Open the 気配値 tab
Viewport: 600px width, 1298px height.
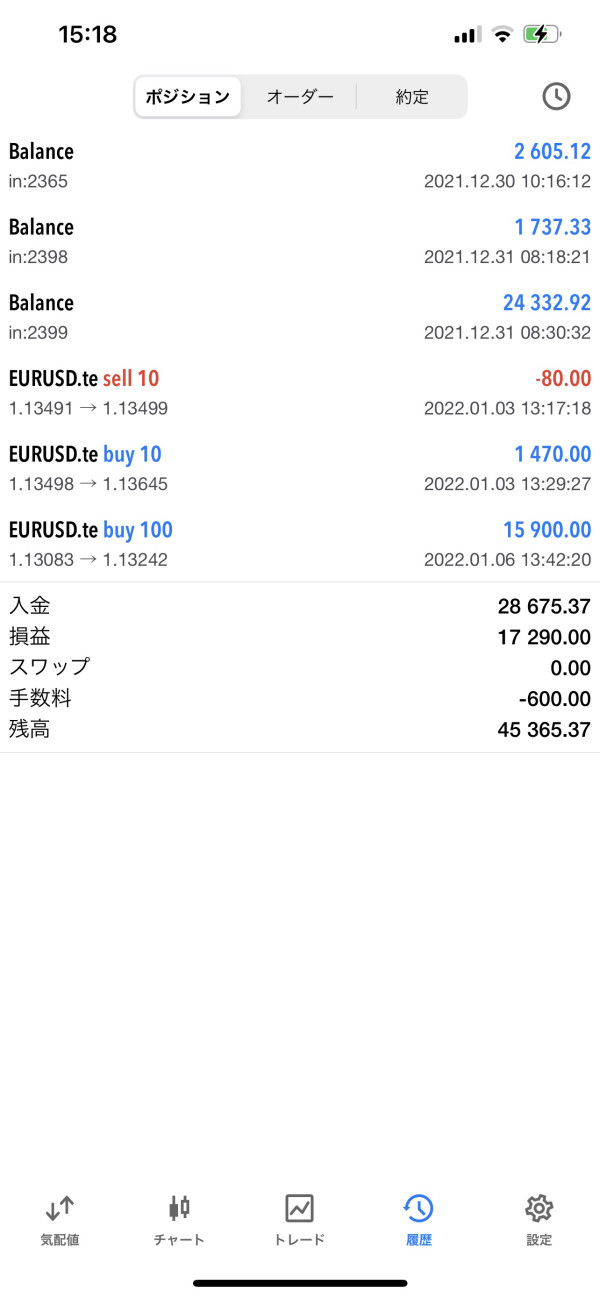tap(60, 1220)
